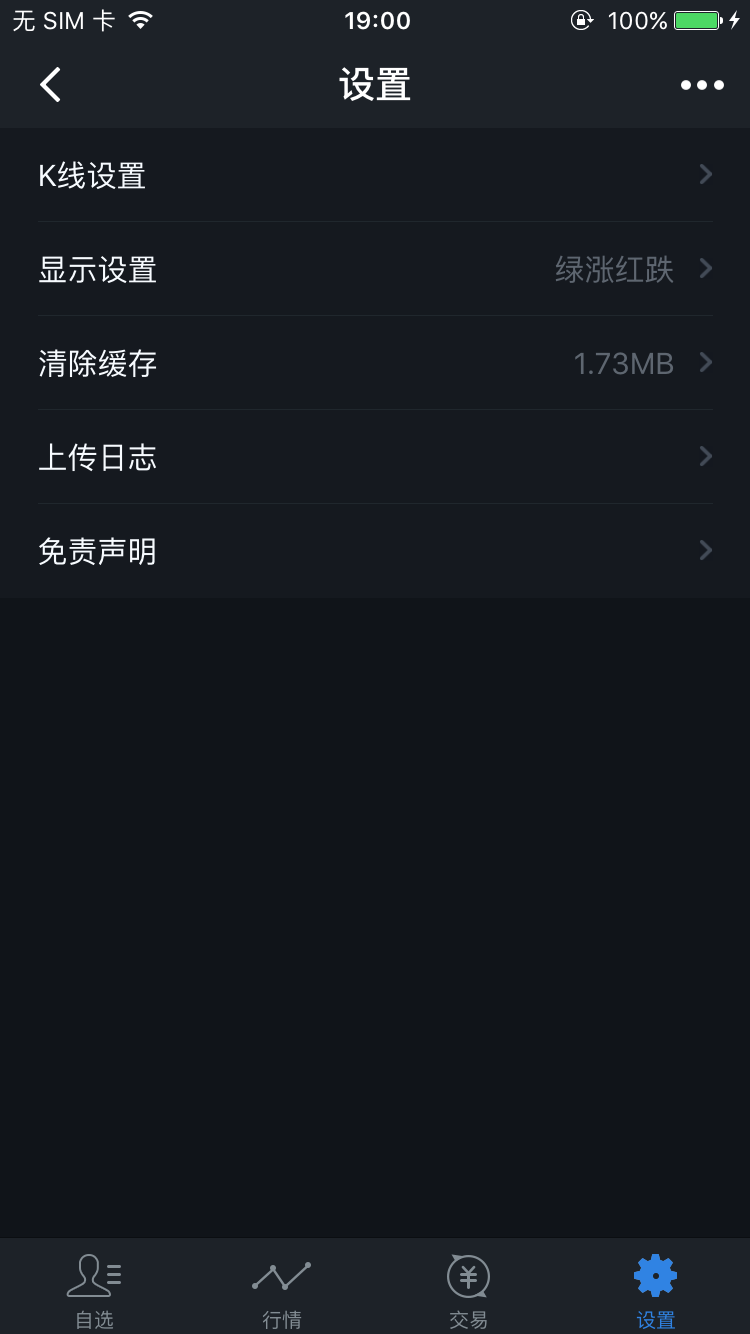
Task: View the 免责声明 disclaimer
Action: tap(375, 551)
